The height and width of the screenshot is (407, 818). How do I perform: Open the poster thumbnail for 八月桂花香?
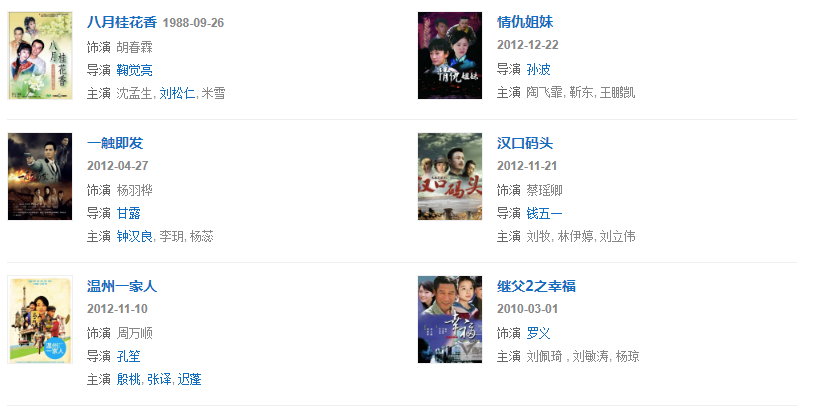point(39,56)
